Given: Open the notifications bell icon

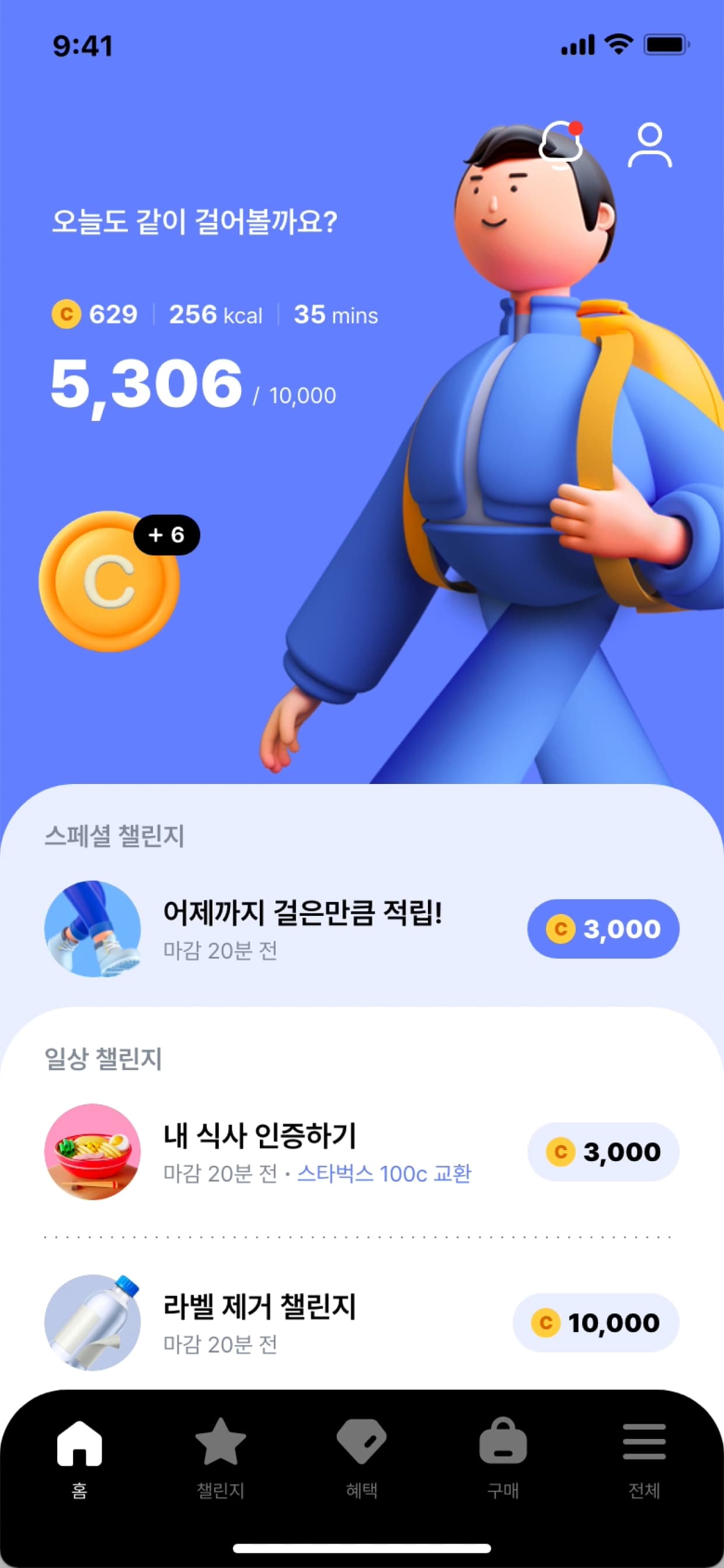Looking at the screenshot, I should pyautogui.click(x=561, y=145).
